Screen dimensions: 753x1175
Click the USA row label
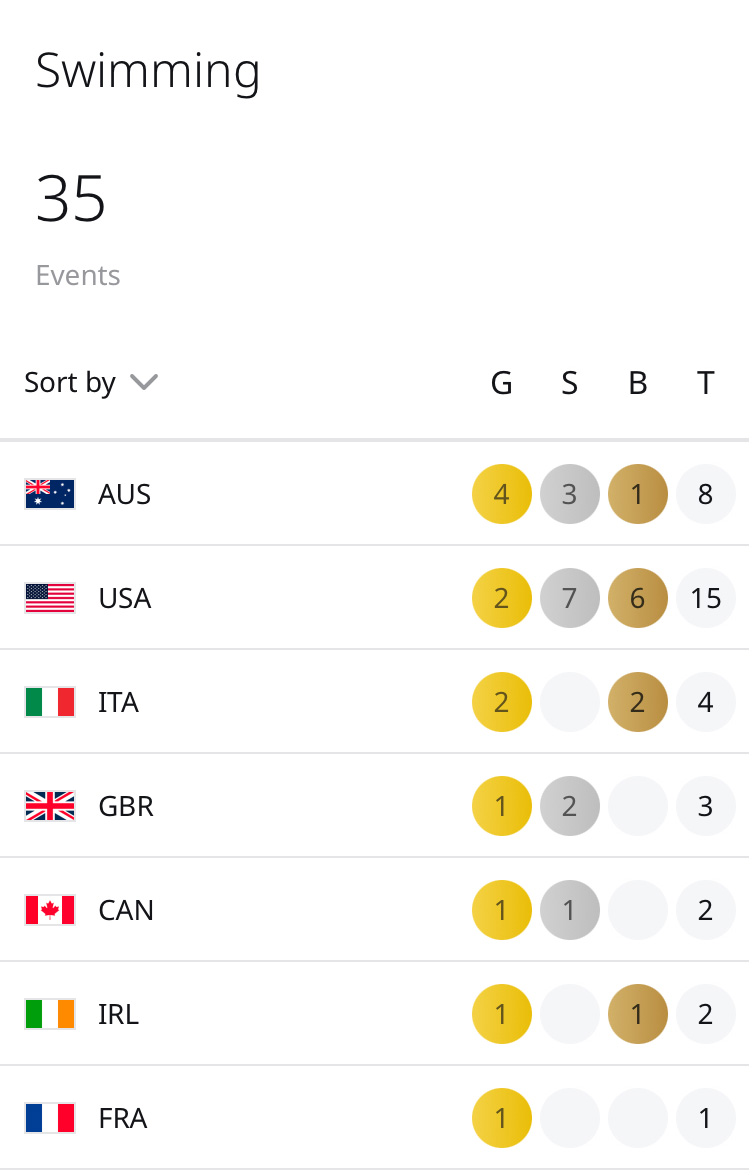[122, 598]
